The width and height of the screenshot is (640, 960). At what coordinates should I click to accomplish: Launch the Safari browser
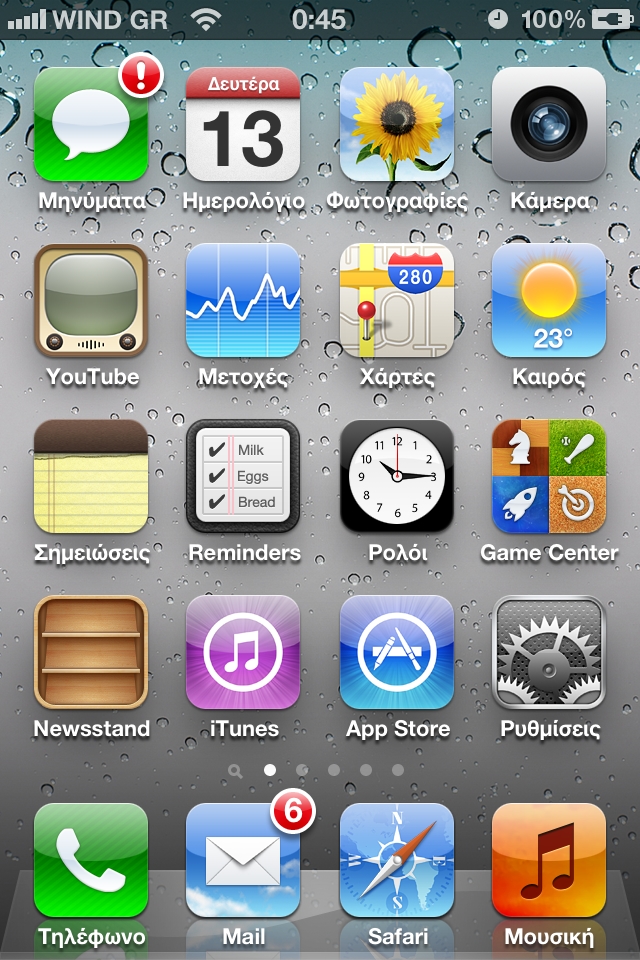(x=397, y=860)
